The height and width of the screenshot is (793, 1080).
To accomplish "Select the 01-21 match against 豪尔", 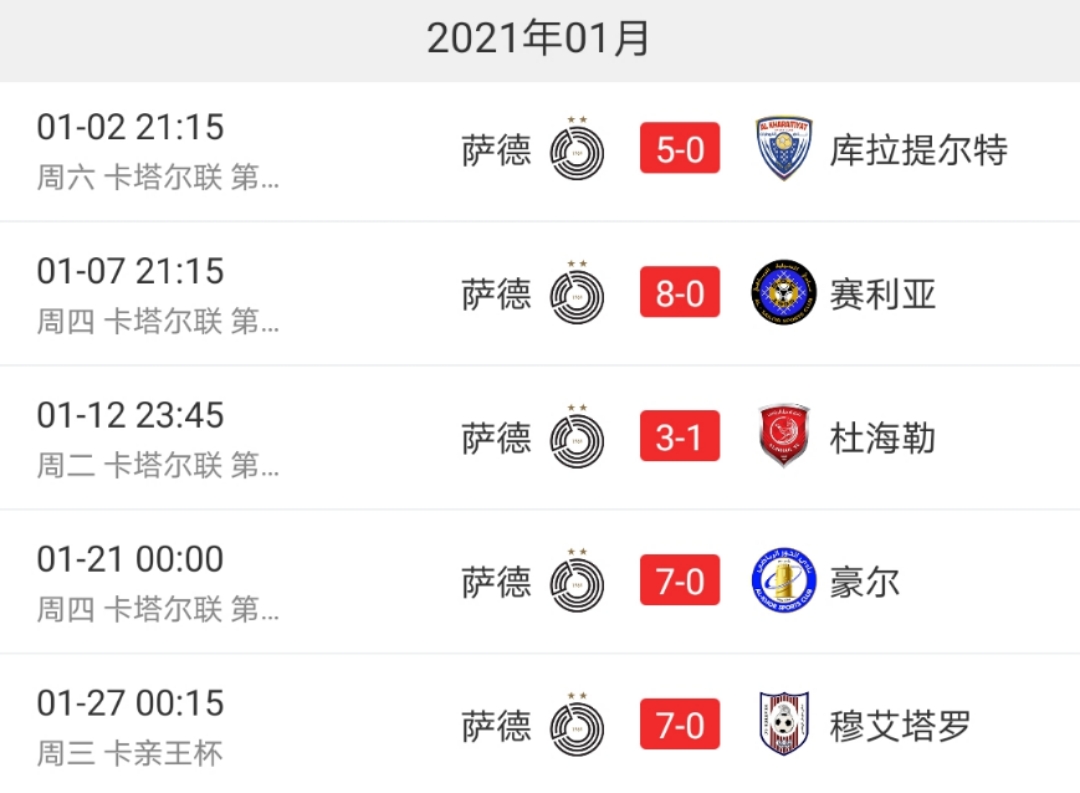I will pyautogui.click(x=540, y=583).
